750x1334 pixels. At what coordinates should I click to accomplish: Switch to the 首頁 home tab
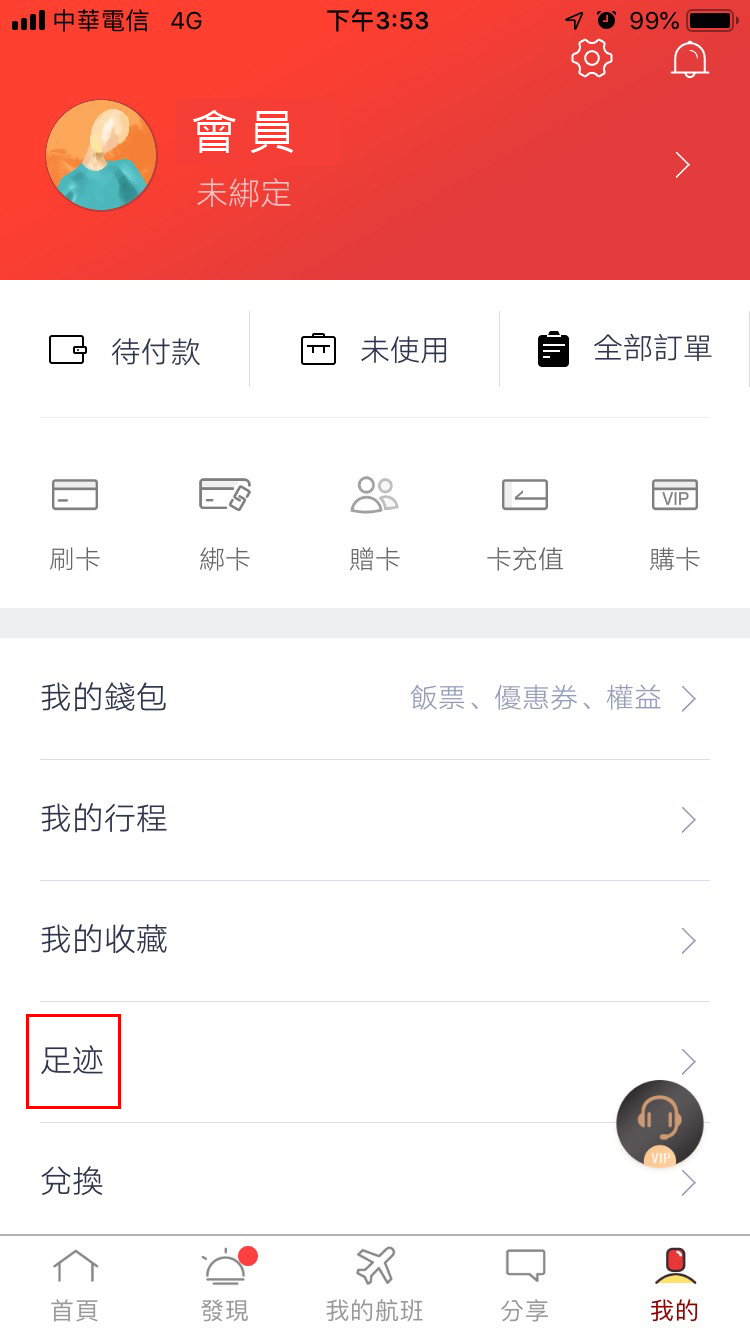pos(75,1285)
